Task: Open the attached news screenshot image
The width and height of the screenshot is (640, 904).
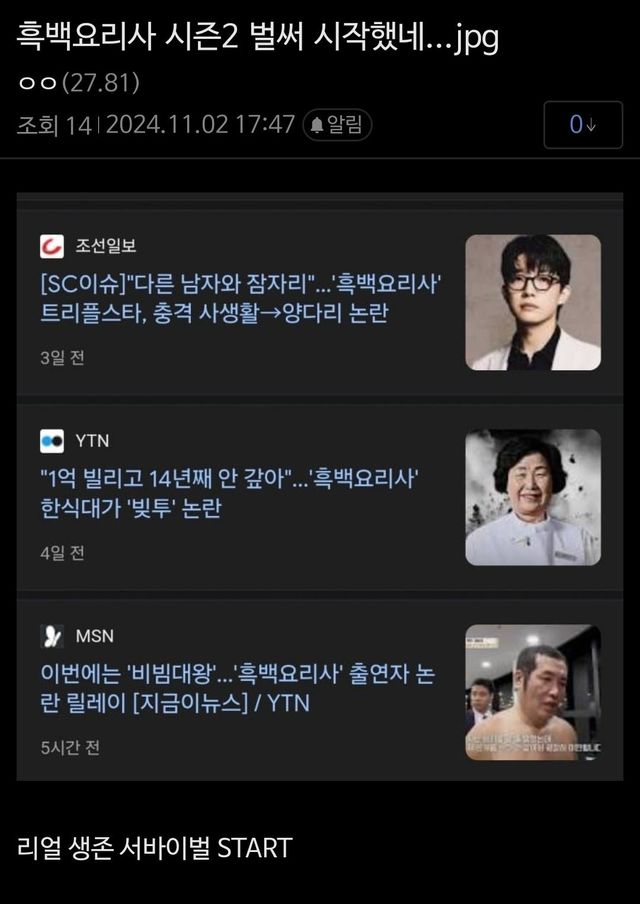Action: tap(320, 486)
